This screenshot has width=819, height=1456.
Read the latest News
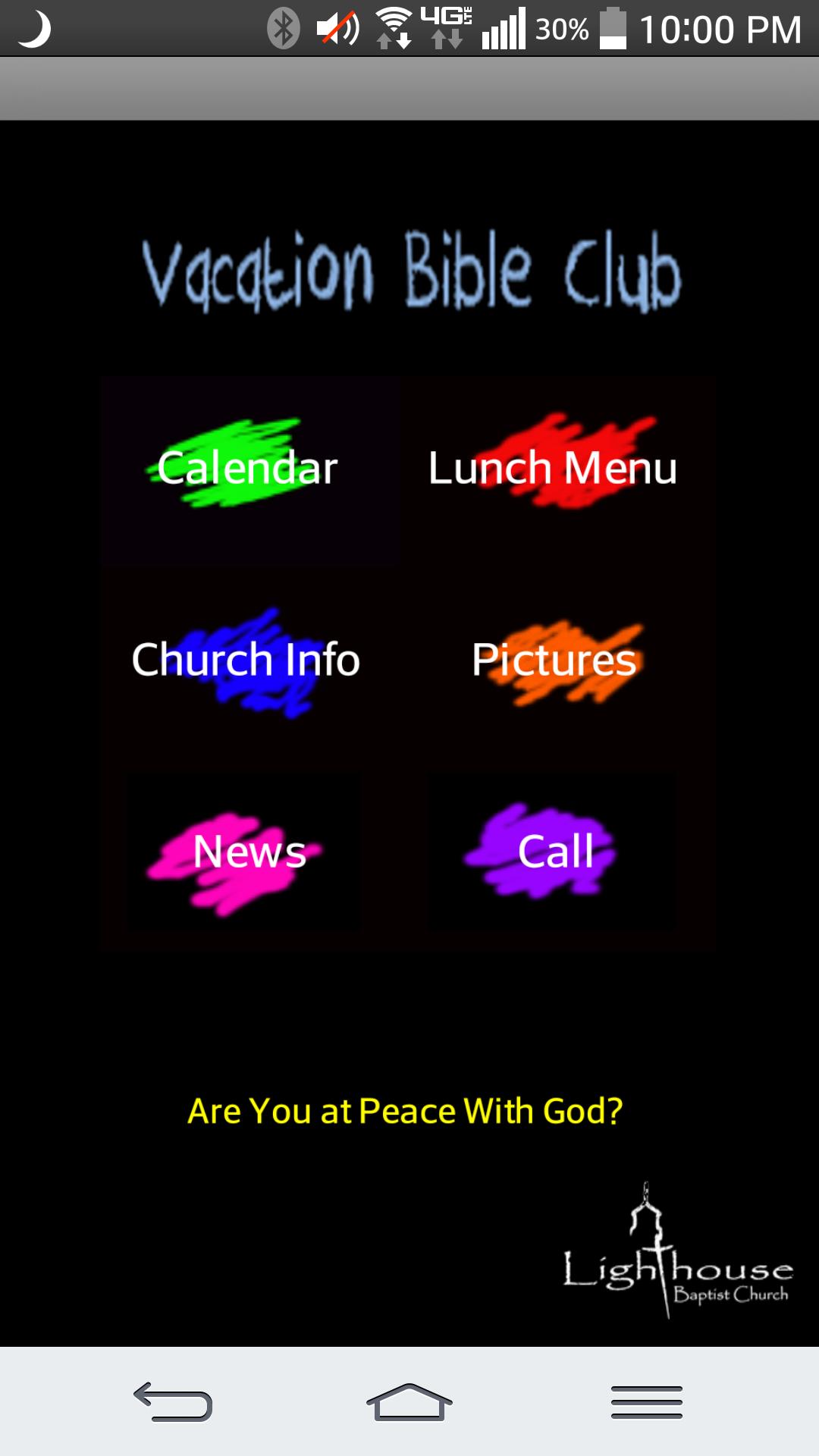[x=249, y=852]
